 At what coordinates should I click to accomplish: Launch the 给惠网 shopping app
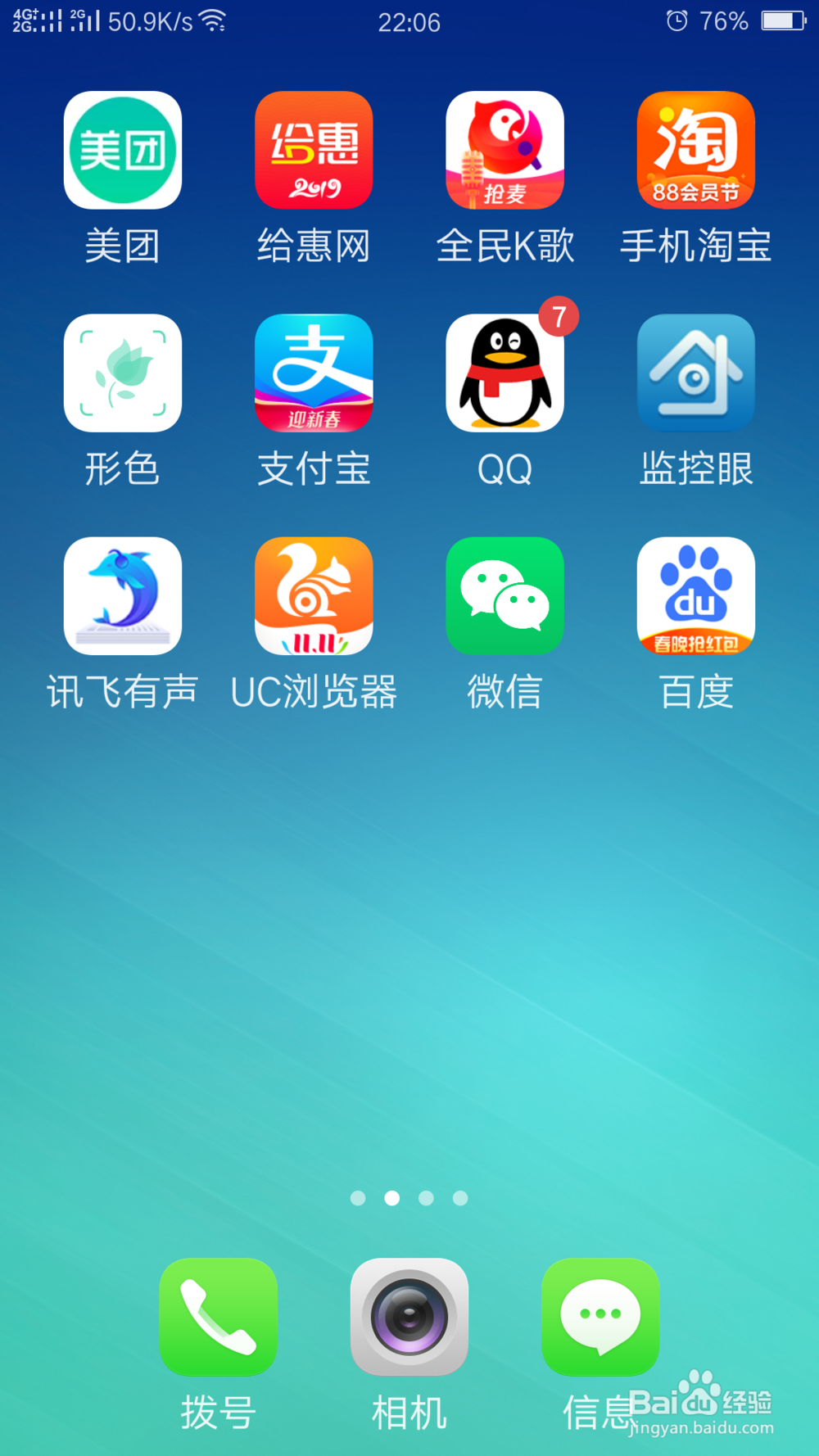[x=314, y=150]
